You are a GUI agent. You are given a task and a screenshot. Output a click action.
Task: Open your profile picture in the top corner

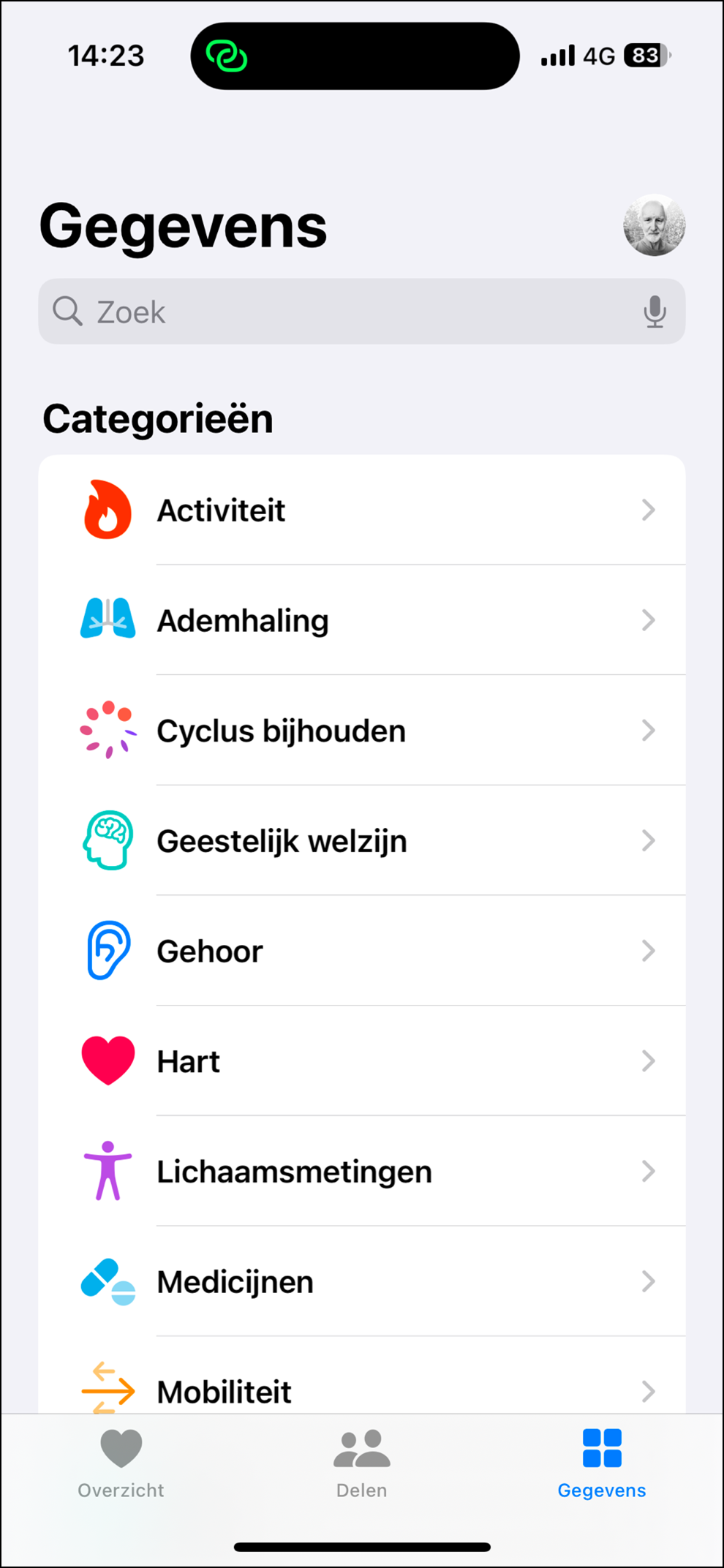tap(655, 227)
